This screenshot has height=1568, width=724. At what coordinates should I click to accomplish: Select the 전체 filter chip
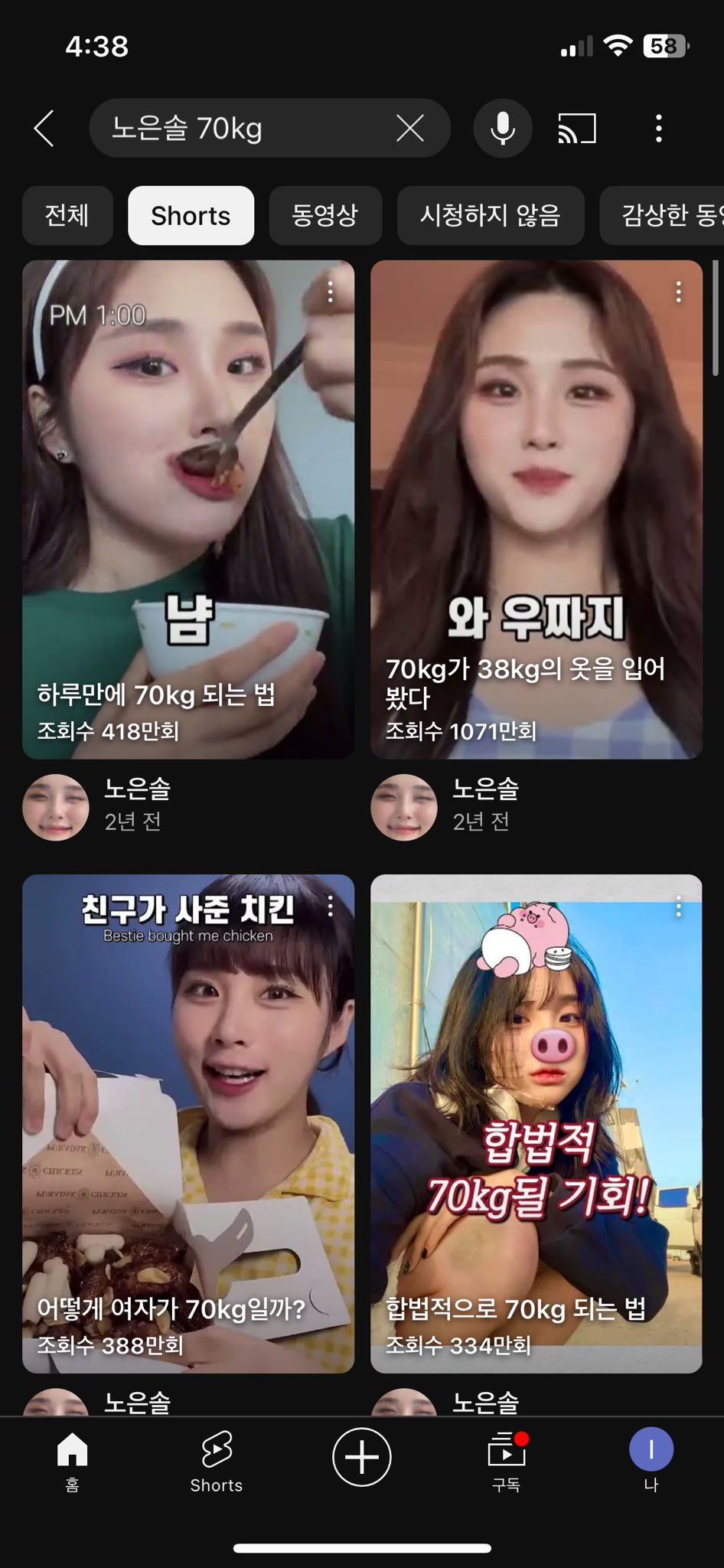[67, 215]
